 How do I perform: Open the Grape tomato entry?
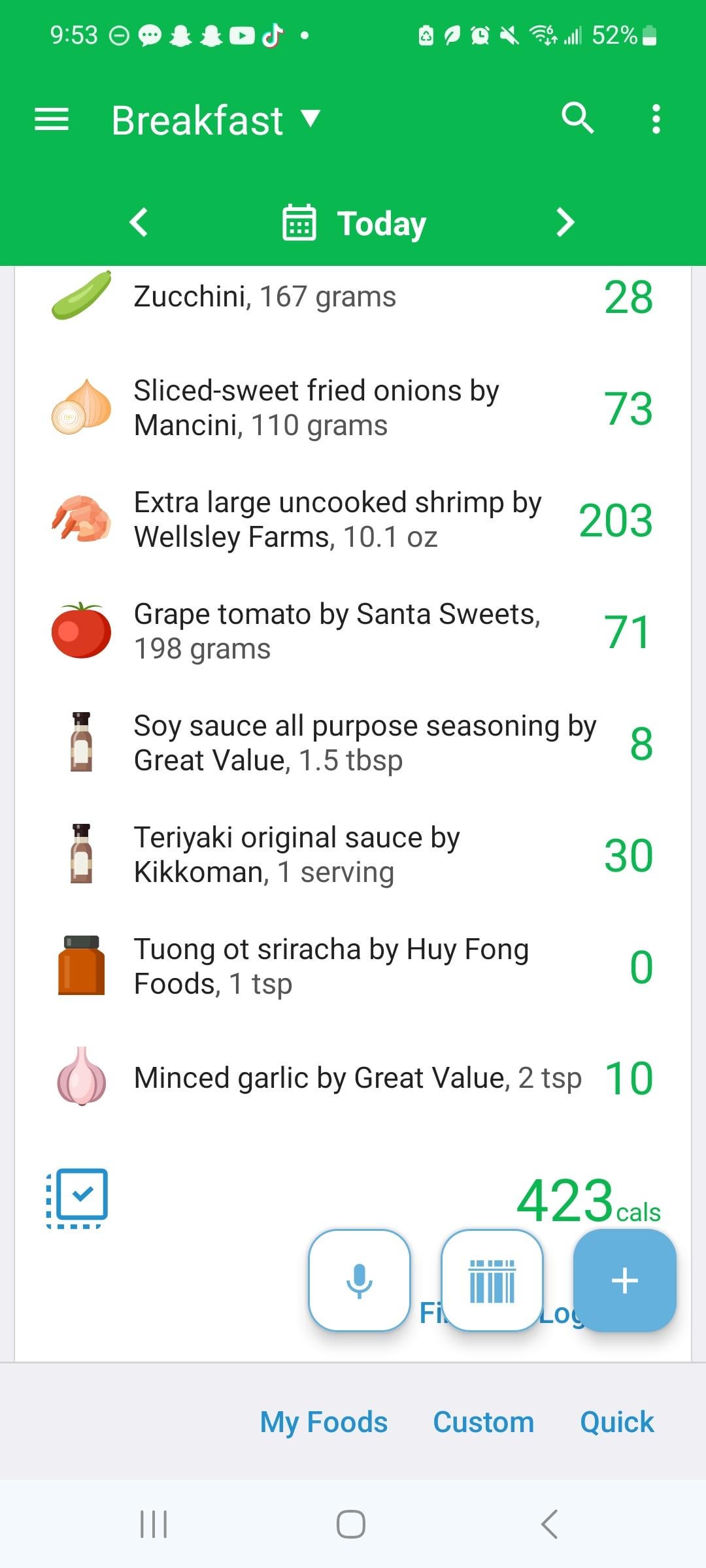point(353,632)
